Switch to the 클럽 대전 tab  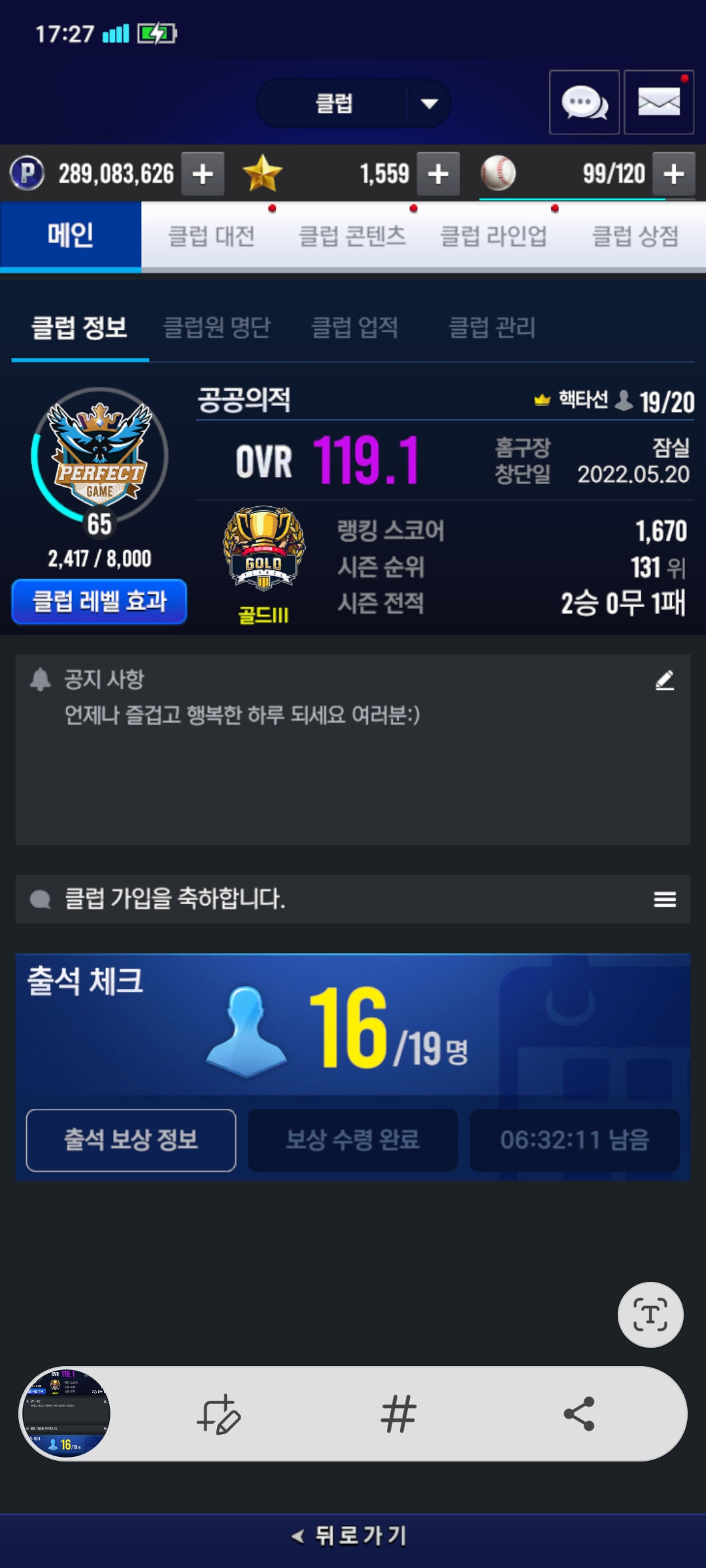click(212, 236)
